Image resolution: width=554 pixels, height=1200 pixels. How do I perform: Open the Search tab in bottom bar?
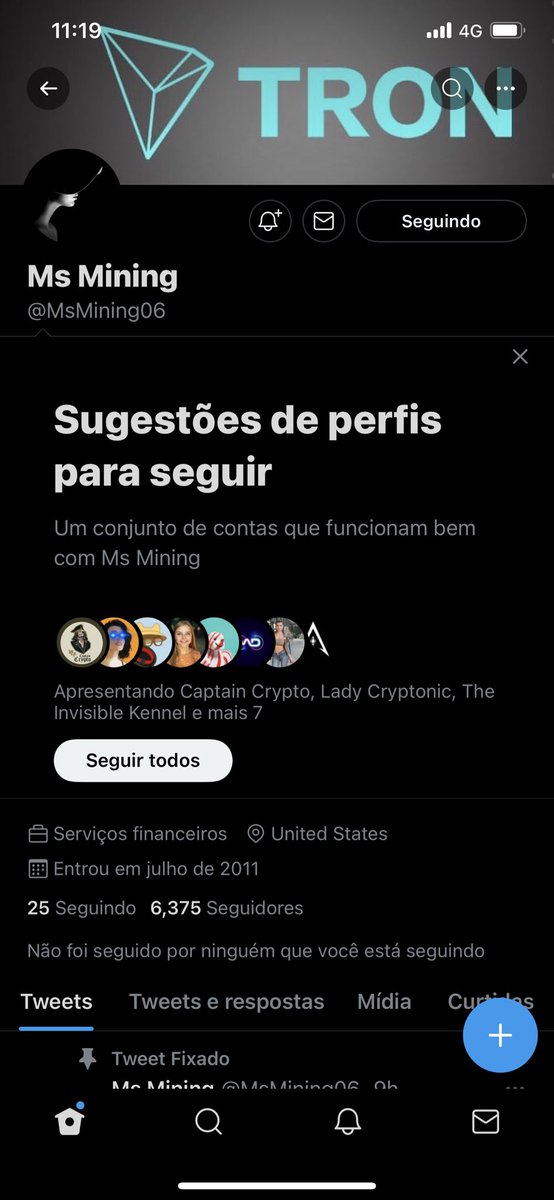coord(208,1122)
